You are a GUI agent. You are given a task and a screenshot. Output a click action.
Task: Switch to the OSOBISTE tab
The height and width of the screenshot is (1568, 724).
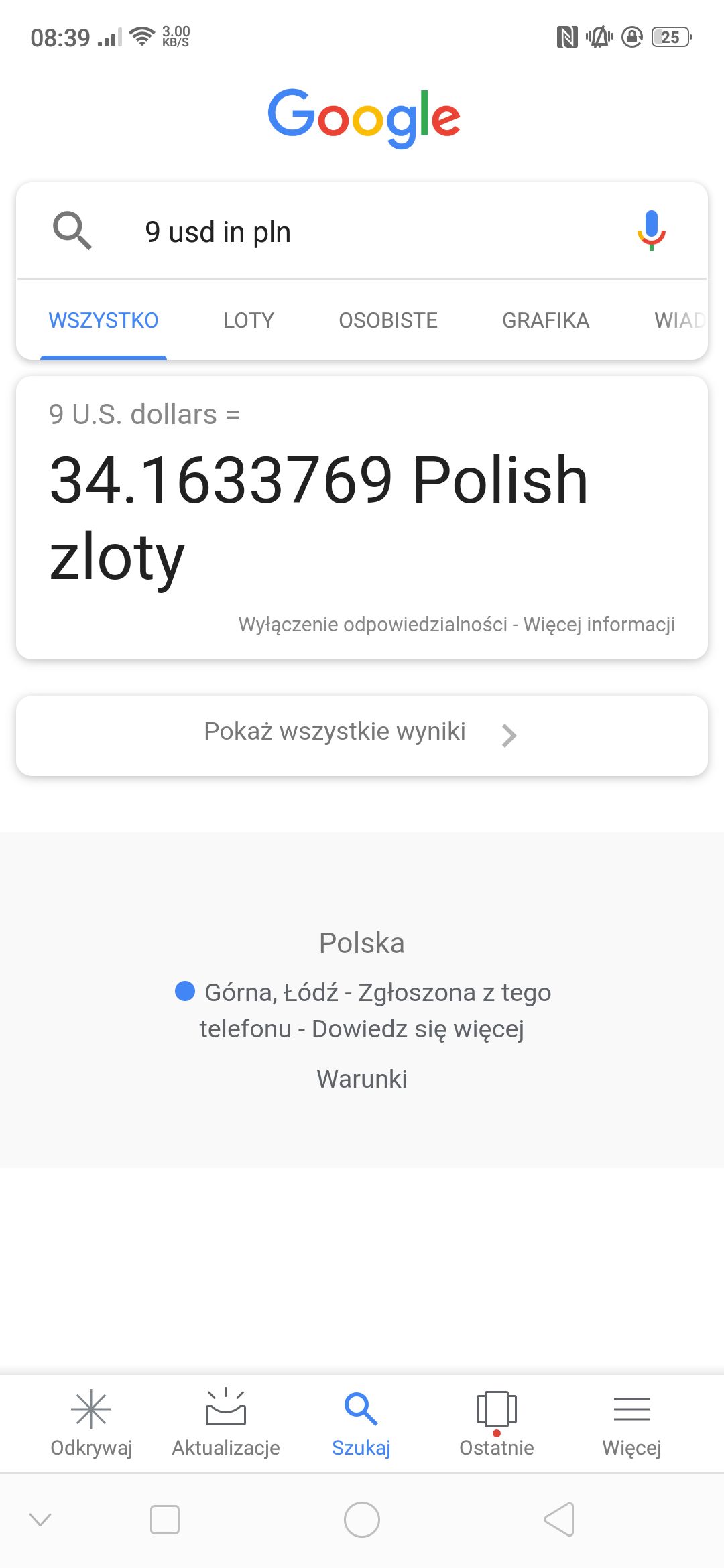point(388,320)
